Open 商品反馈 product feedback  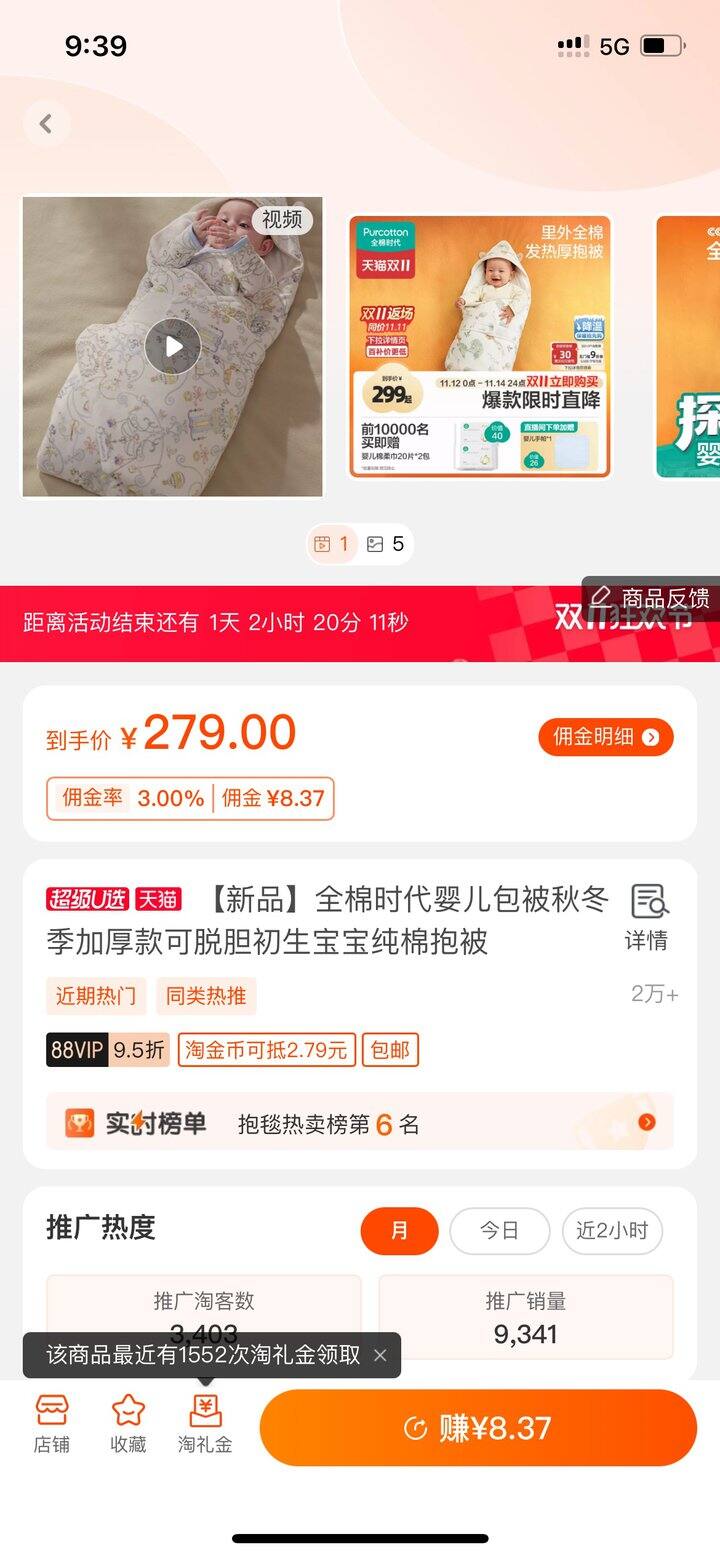click(x=652, y=598)
